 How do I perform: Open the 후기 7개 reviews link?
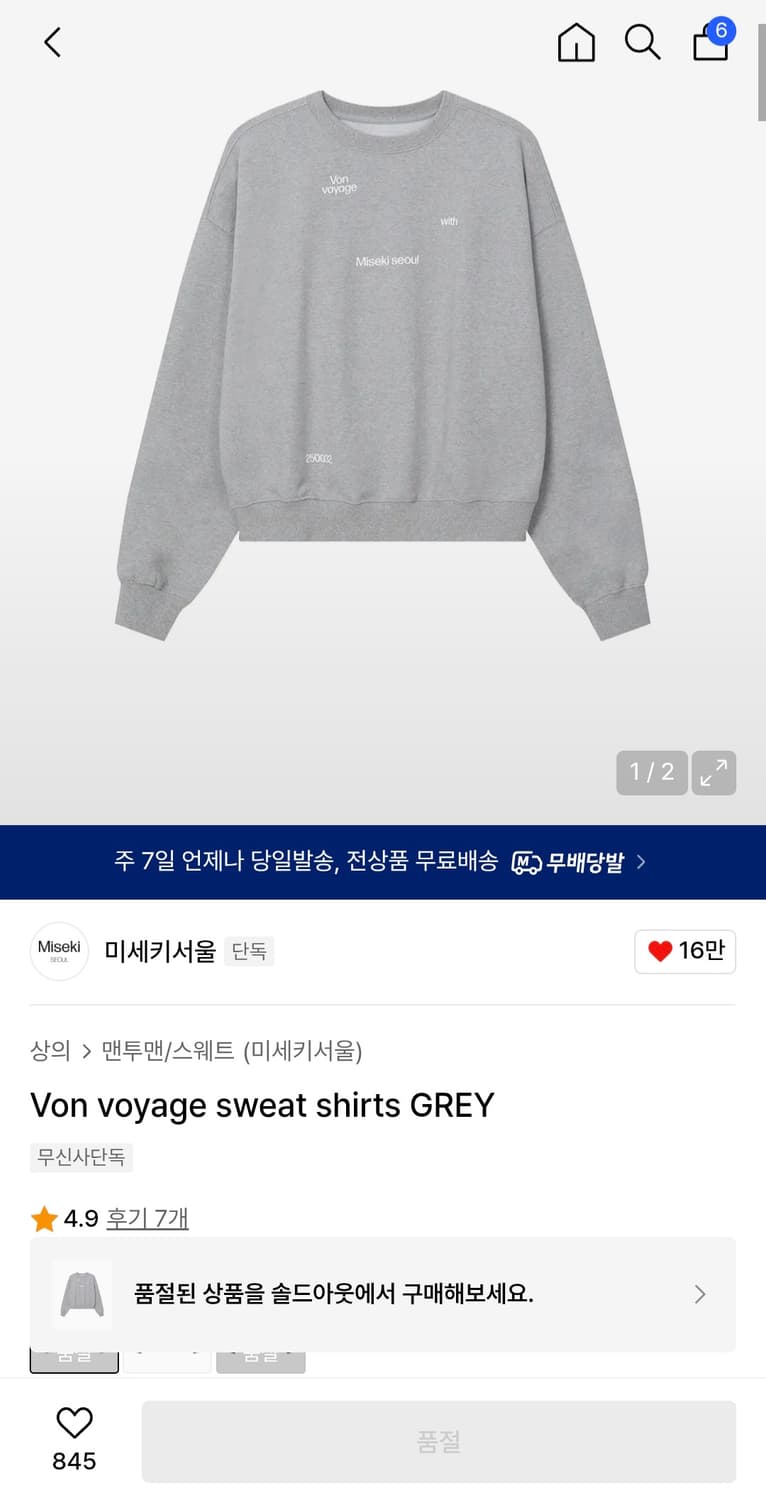click(147, 1218)
